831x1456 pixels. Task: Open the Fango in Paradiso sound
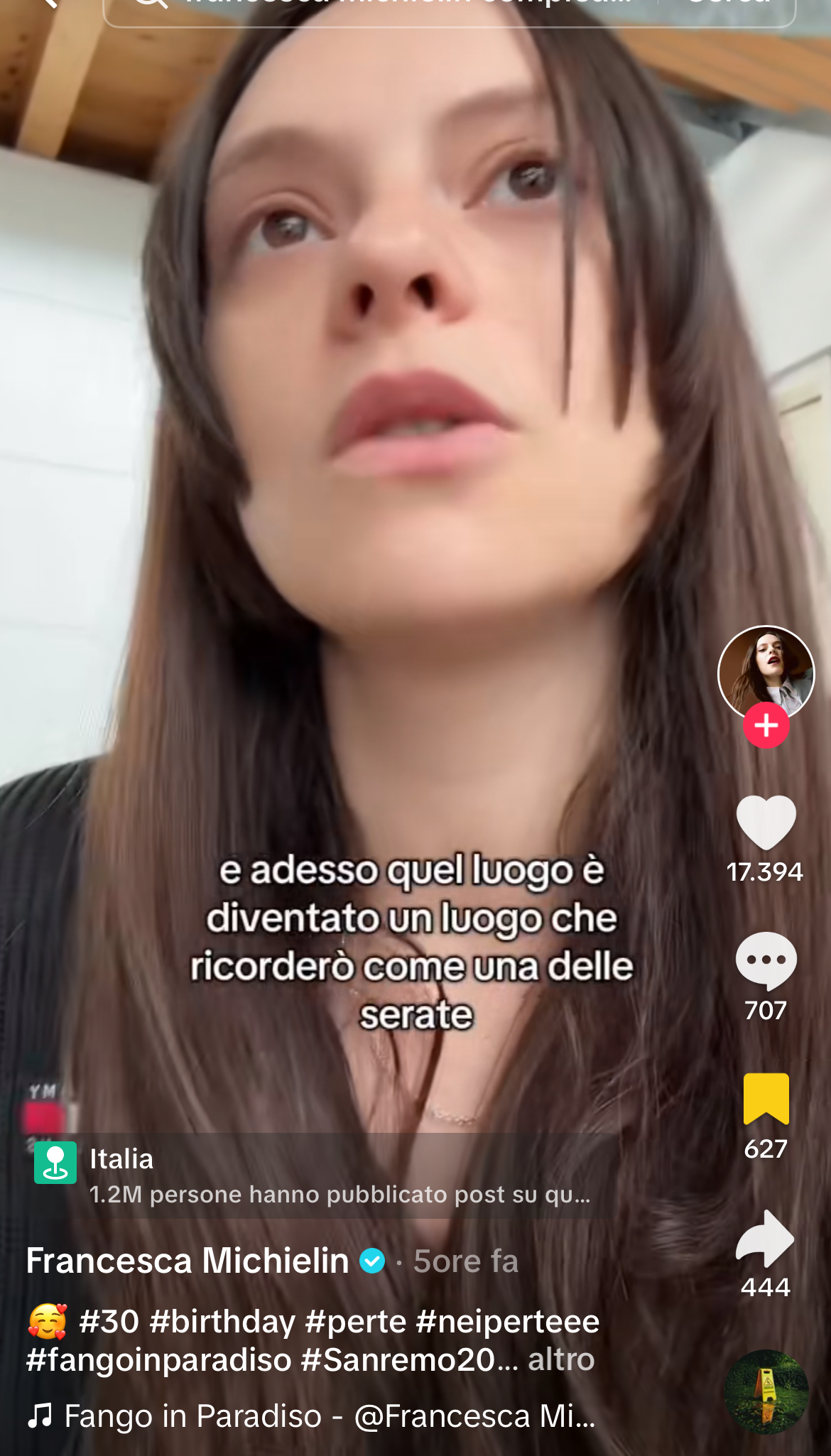point(311,1416)
